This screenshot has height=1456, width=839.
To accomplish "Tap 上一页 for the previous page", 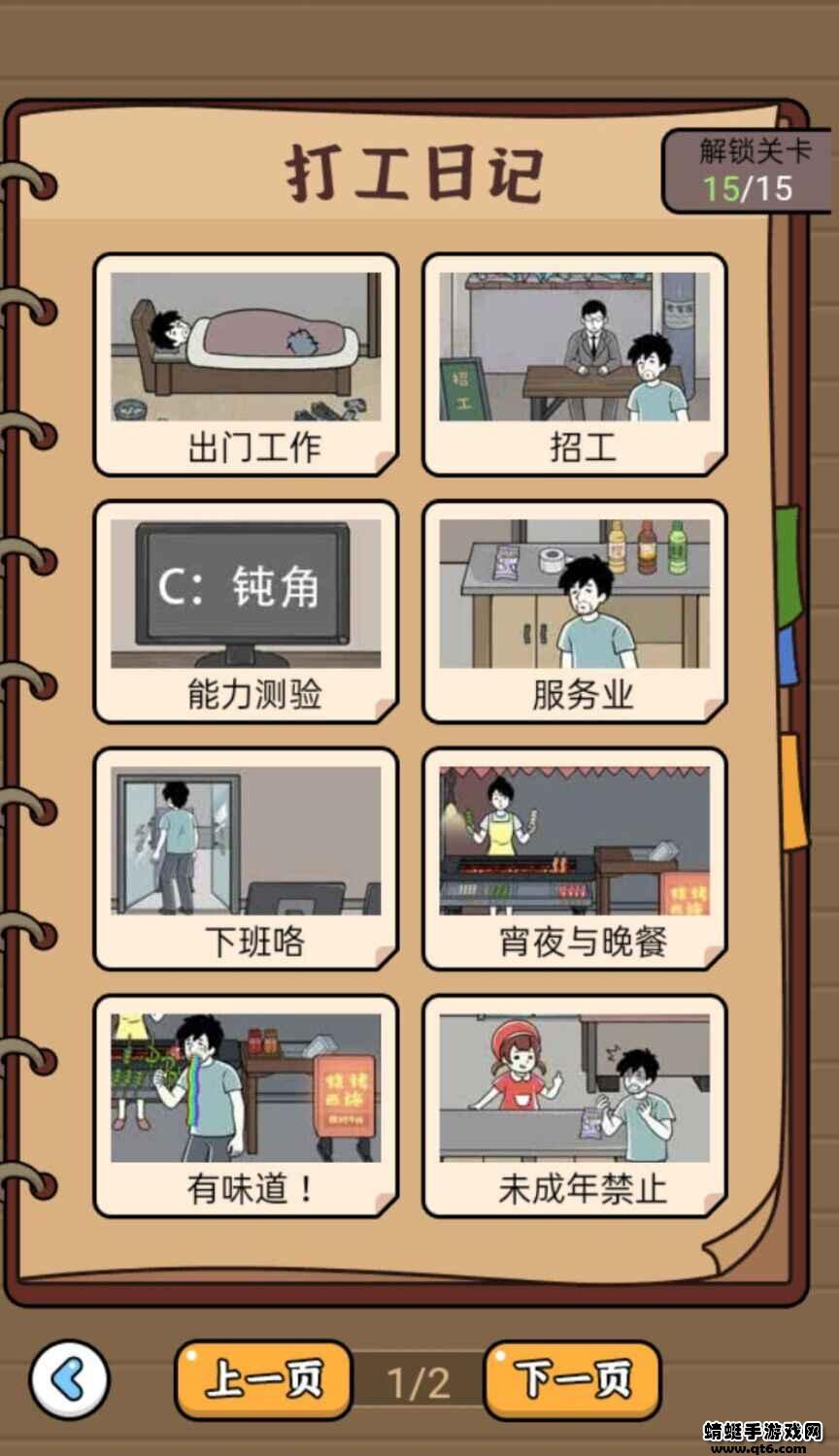I will (263, 1379).
